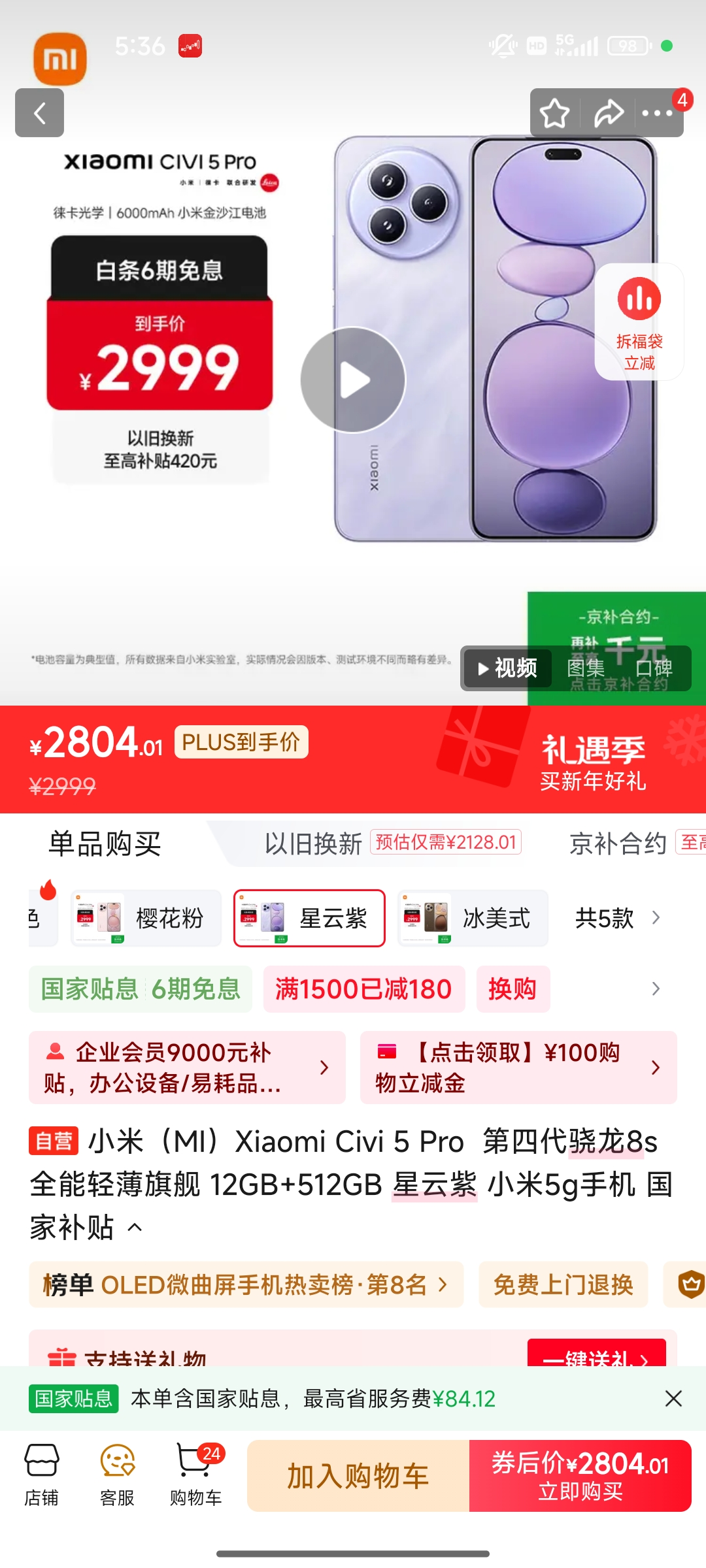706x1568 pixels.
Task: Tap 加入购物车 to add to cart
Action: tap(358, 1476)
